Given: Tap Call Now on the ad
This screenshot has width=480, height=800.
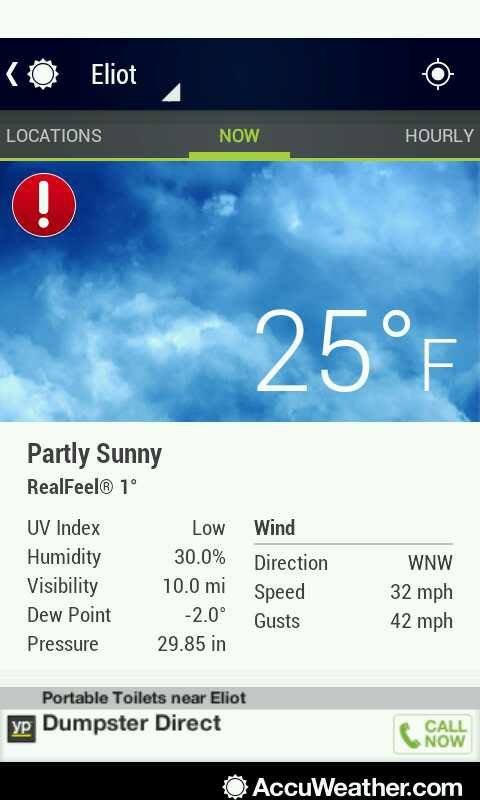Looking at the screenshot, I should point(433,734).
